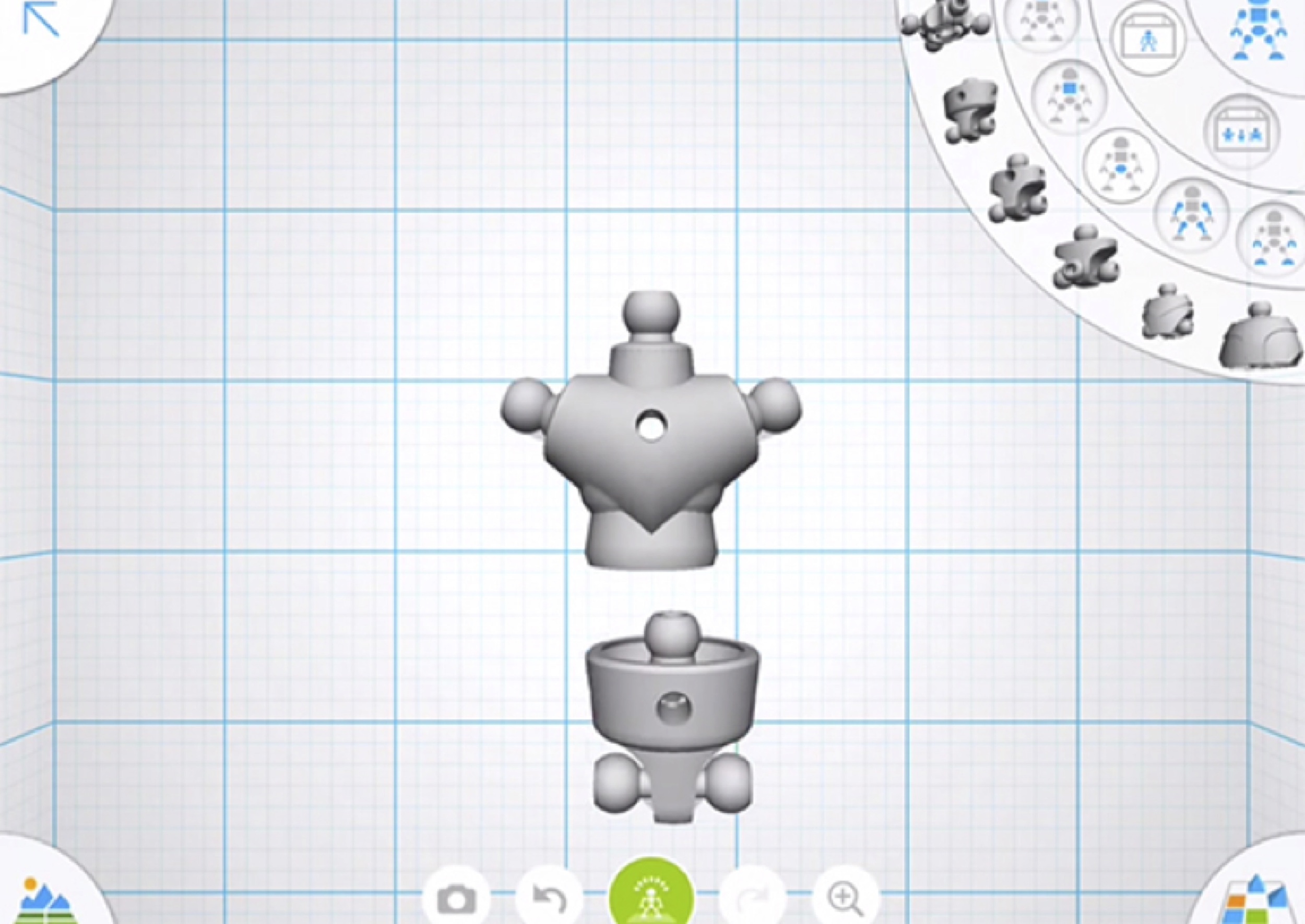Select the torso category in the wheel
Screen dimensions: 1305x924
point(1069,97)
